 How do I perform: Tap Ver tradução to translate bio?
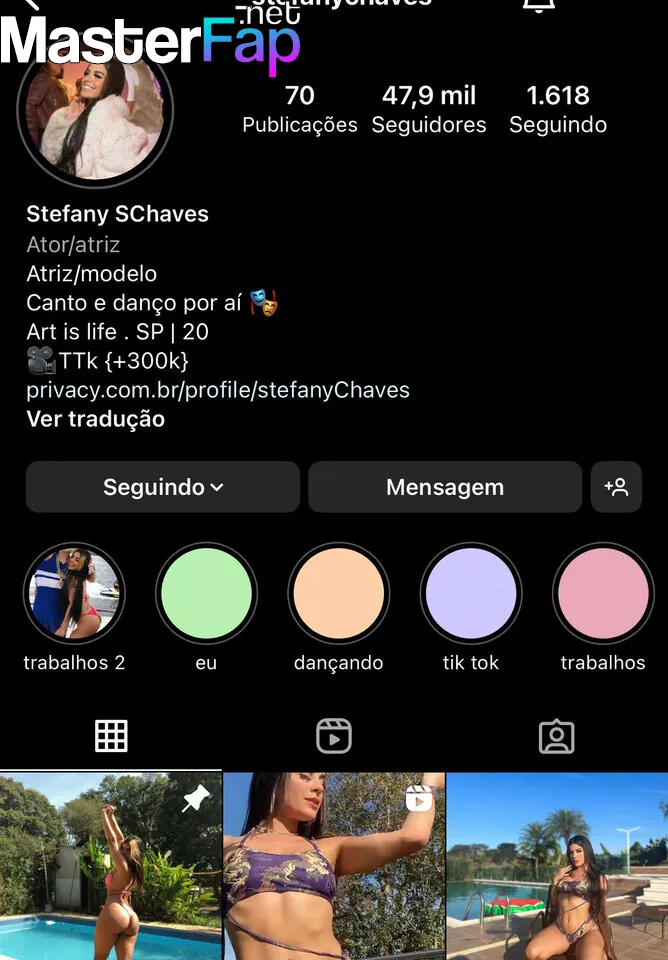click(x=95, y=419)
